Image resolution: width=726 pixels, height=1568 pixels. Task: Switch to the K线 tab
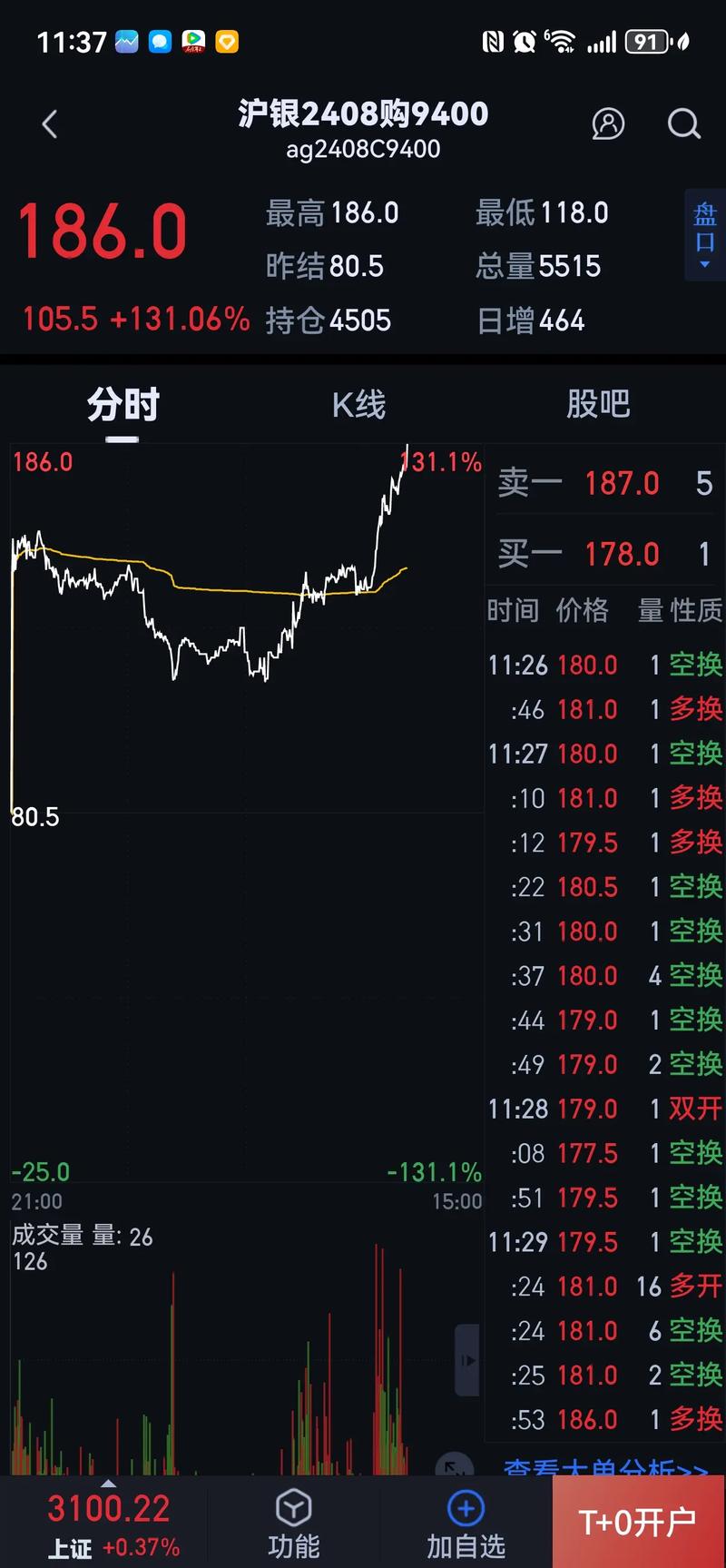click(x=358, y=405)
